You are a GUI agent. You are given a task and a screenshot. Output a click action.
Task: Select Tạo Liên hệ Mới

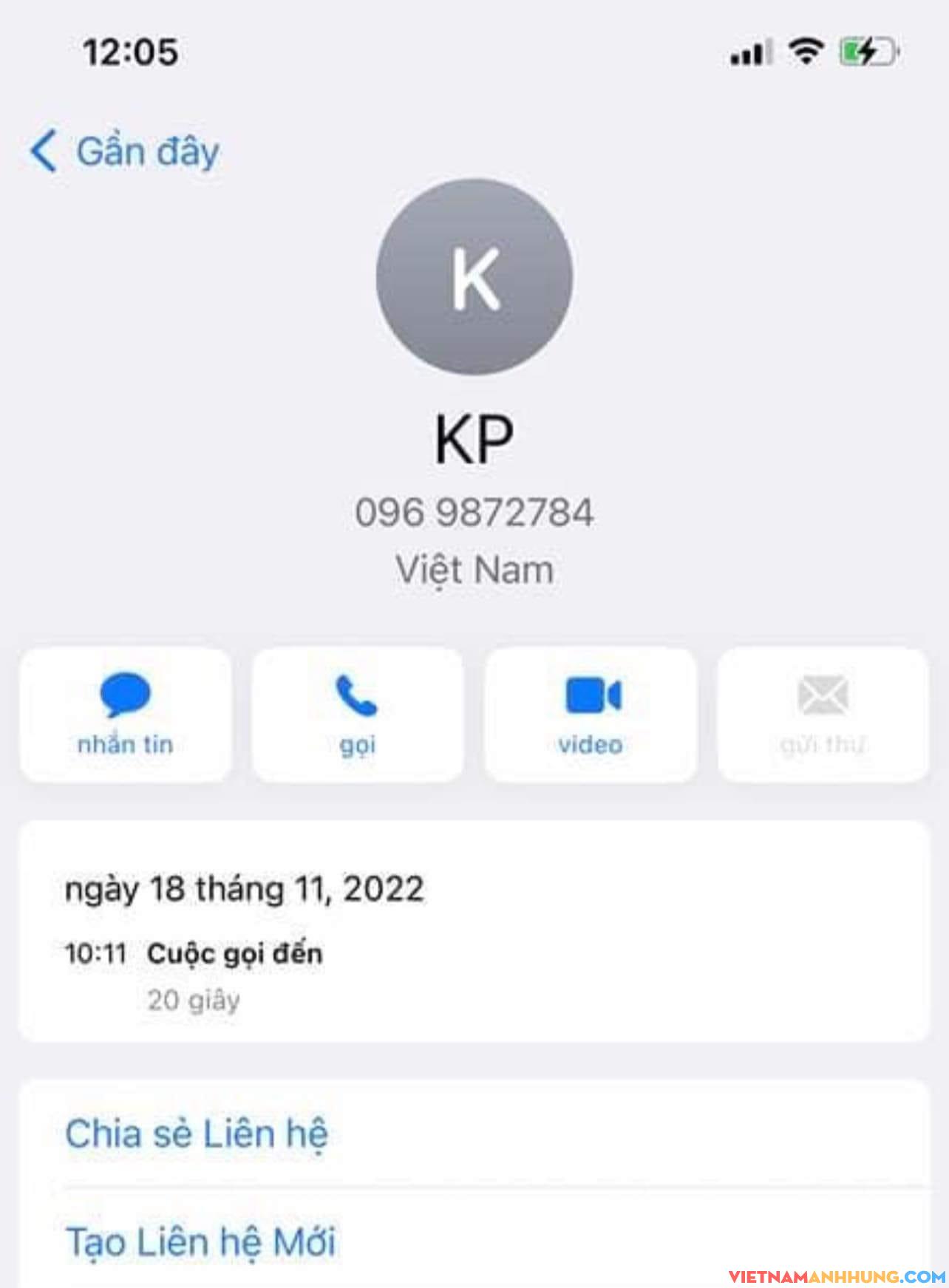click(201, 1241)
